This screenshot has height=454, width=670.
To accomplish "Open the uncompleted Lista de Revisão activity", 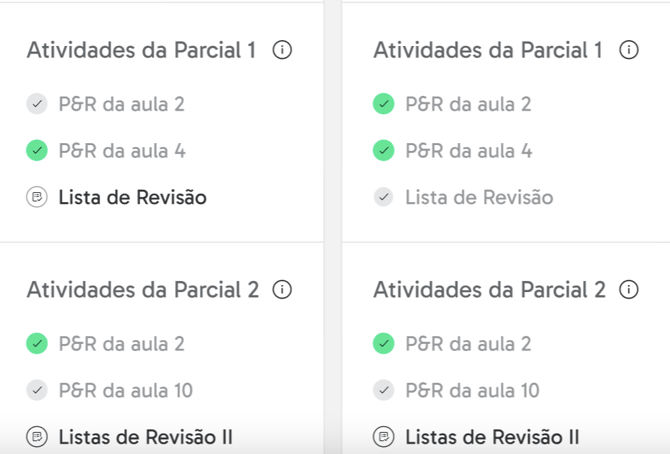I will click(x=132, y=198).
